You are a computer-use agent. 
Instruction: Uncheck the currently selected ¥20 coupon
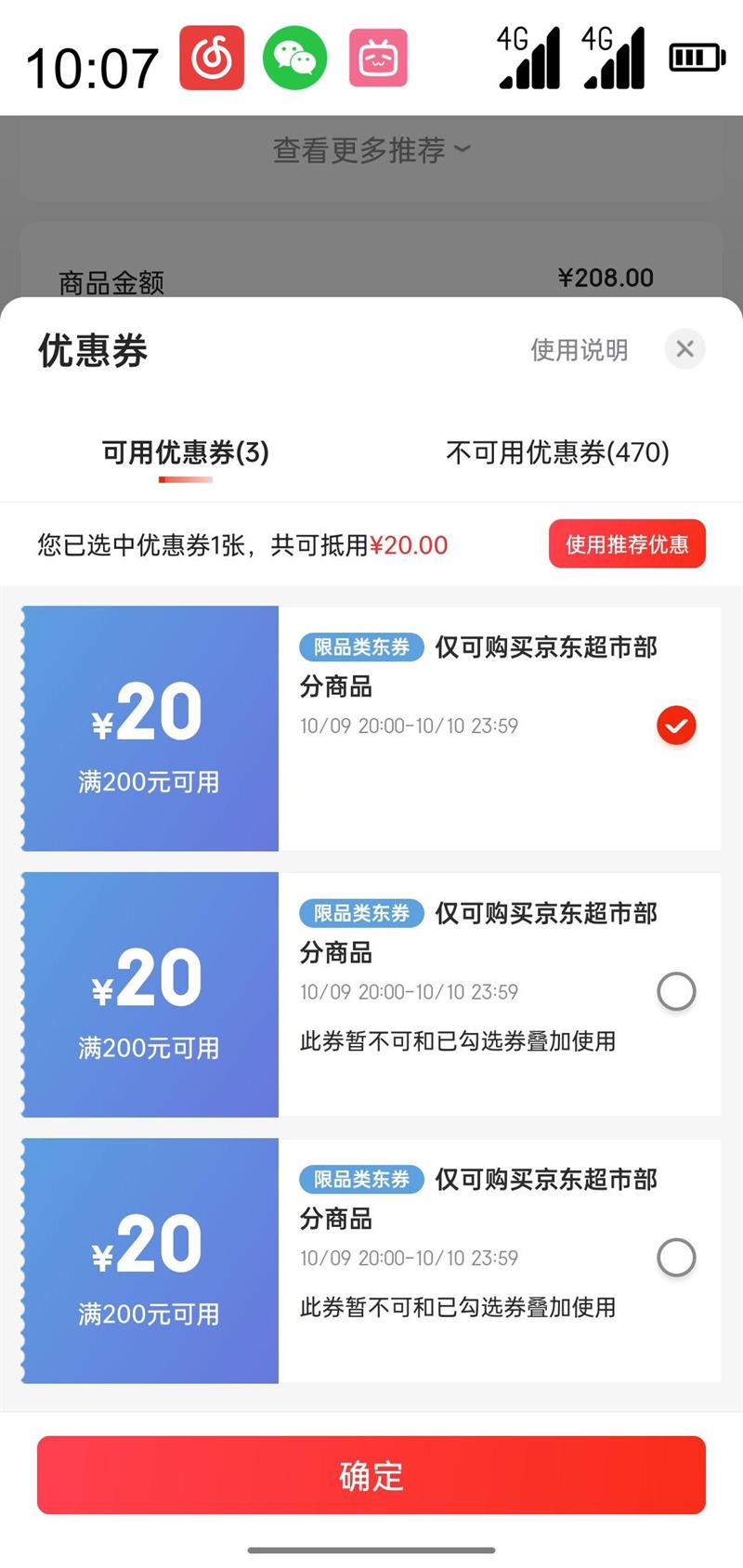(676, 725)
